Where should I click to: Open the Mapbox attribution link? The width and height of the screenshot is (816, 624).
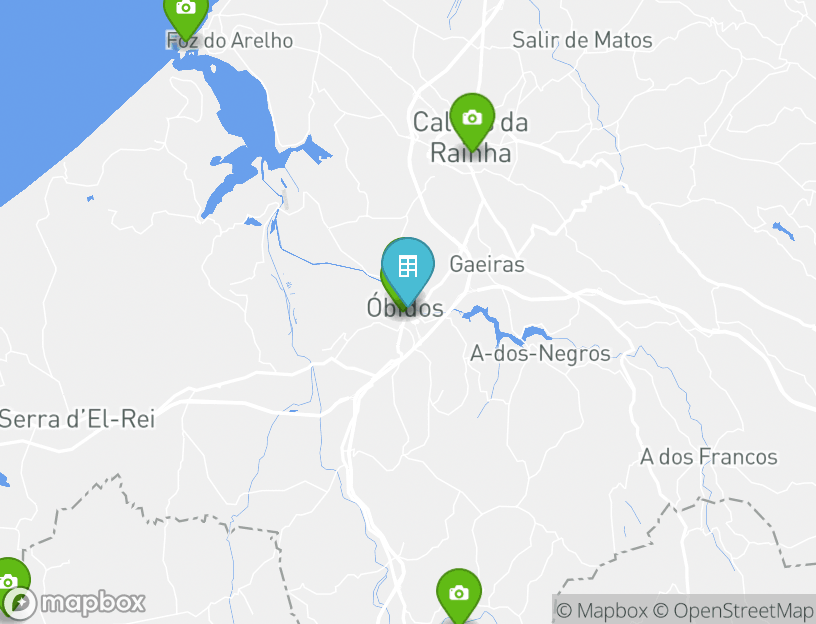pos(601,610)
